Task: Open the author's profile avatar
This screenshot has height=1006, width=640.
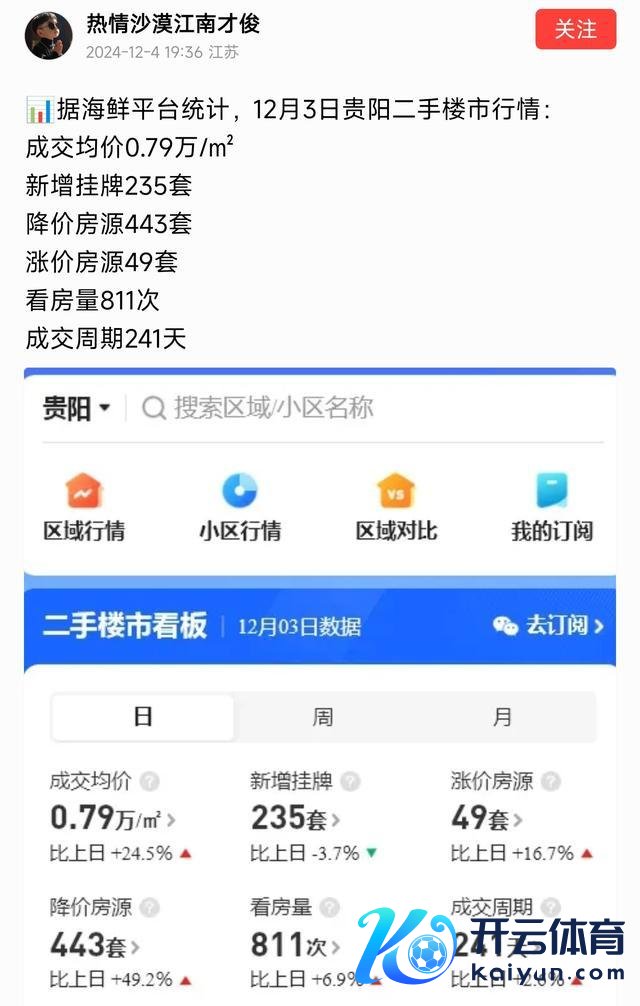Action: 48,36
